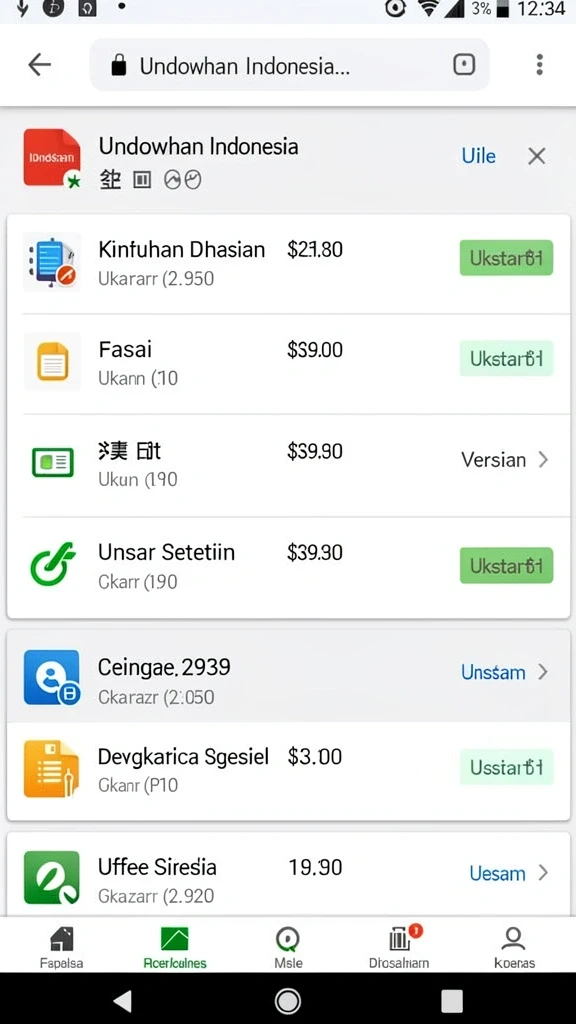Select the Rcerlculnes tab
The width and height of the screenshot is (576, 1024).
[174, 947]
